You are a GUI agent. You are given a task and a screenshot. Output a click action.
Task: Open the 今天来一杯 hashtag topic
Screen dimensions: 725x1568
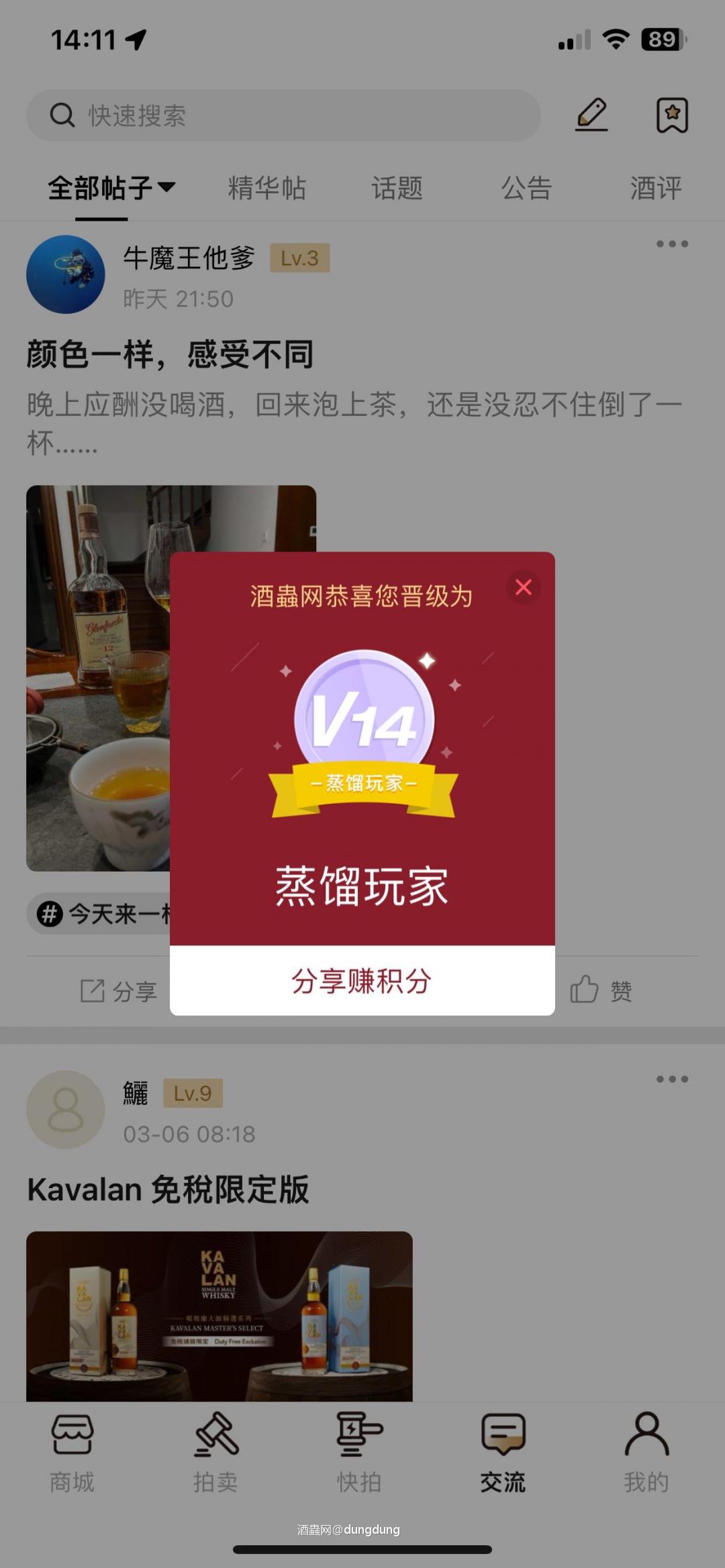pyautogui.click(x=101, y=912)
